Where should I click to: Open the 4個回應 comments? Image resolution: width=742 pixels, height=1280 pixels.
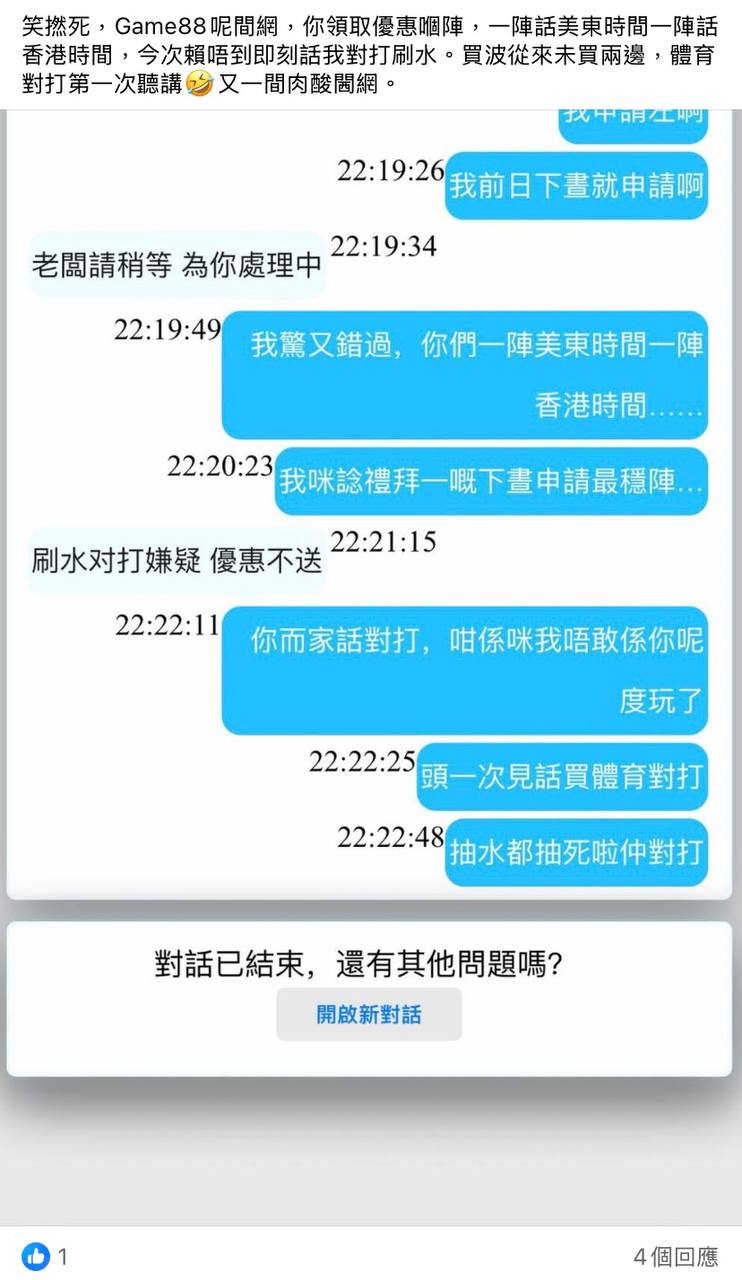tap(675, 1256)
